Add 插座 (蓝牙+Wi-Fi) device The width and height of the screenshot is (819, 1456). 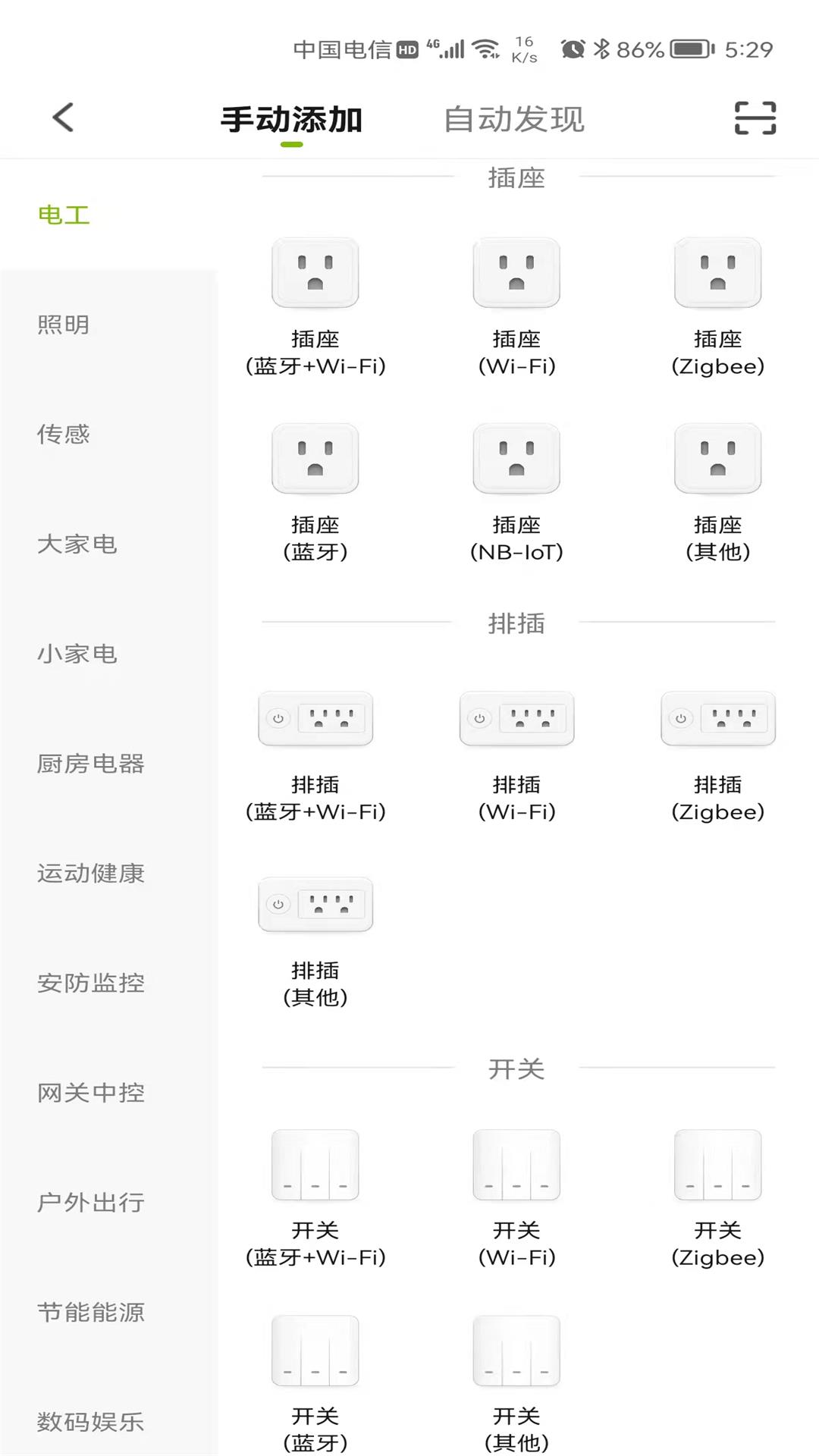(315, 307)
